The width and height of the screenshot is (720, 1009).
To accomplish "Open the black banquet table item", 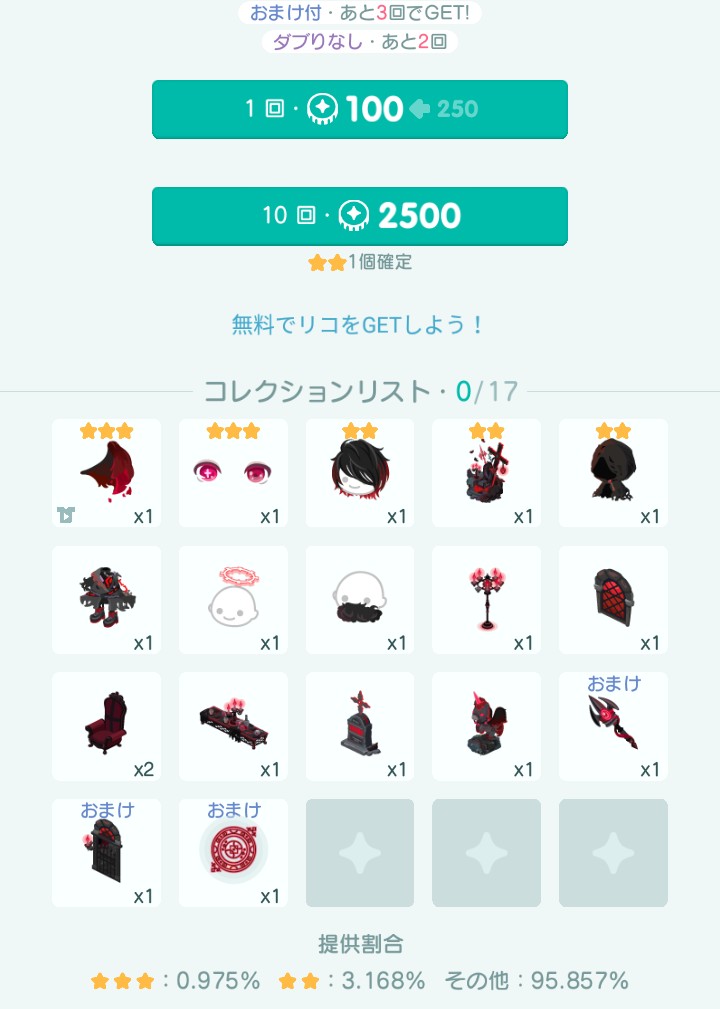I will pos(233,727).
